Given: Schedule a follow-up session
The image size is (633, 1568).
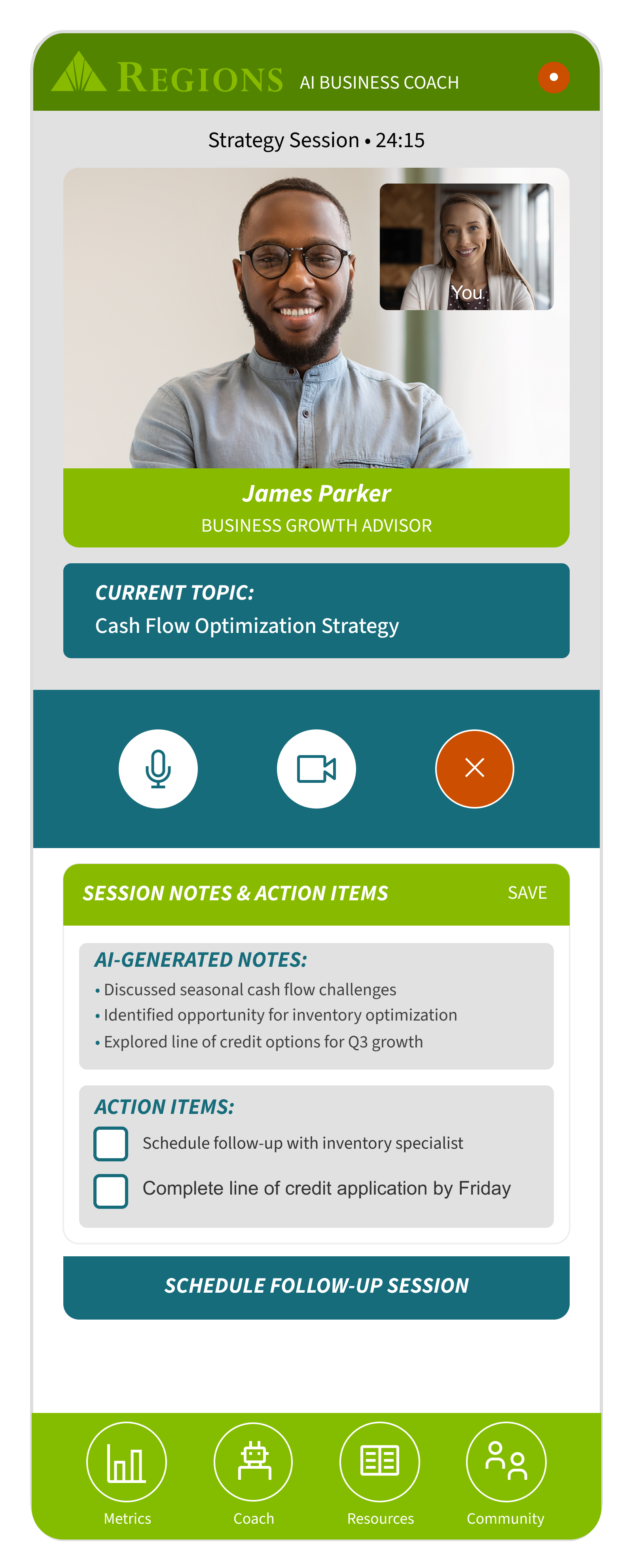Looking at the screenshot, I should tap(316, 1286).
